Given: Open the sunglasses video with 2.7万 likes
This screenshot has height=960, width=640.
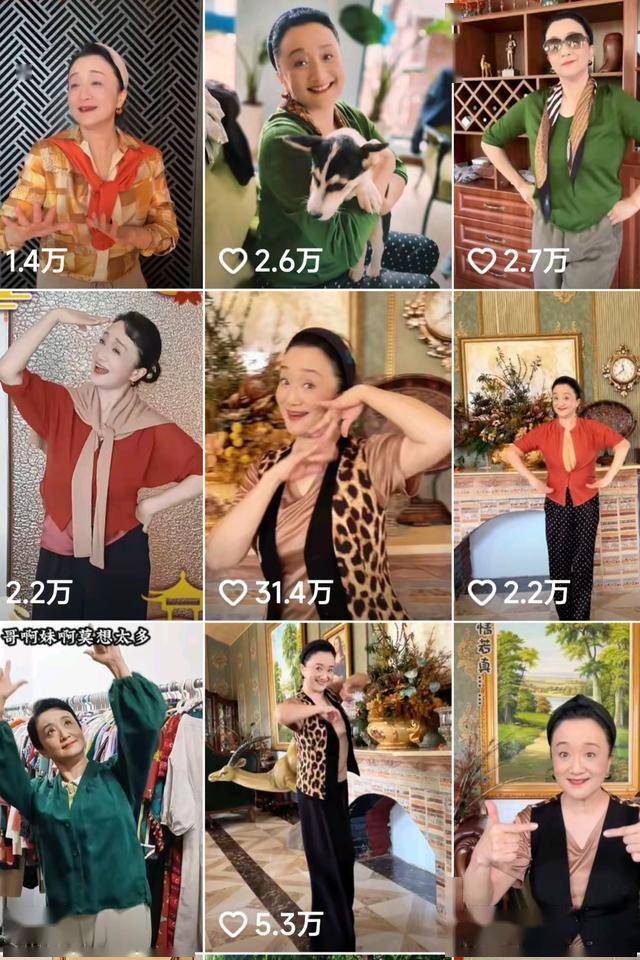Looking at the screenshot, I should tap(546, 145).
